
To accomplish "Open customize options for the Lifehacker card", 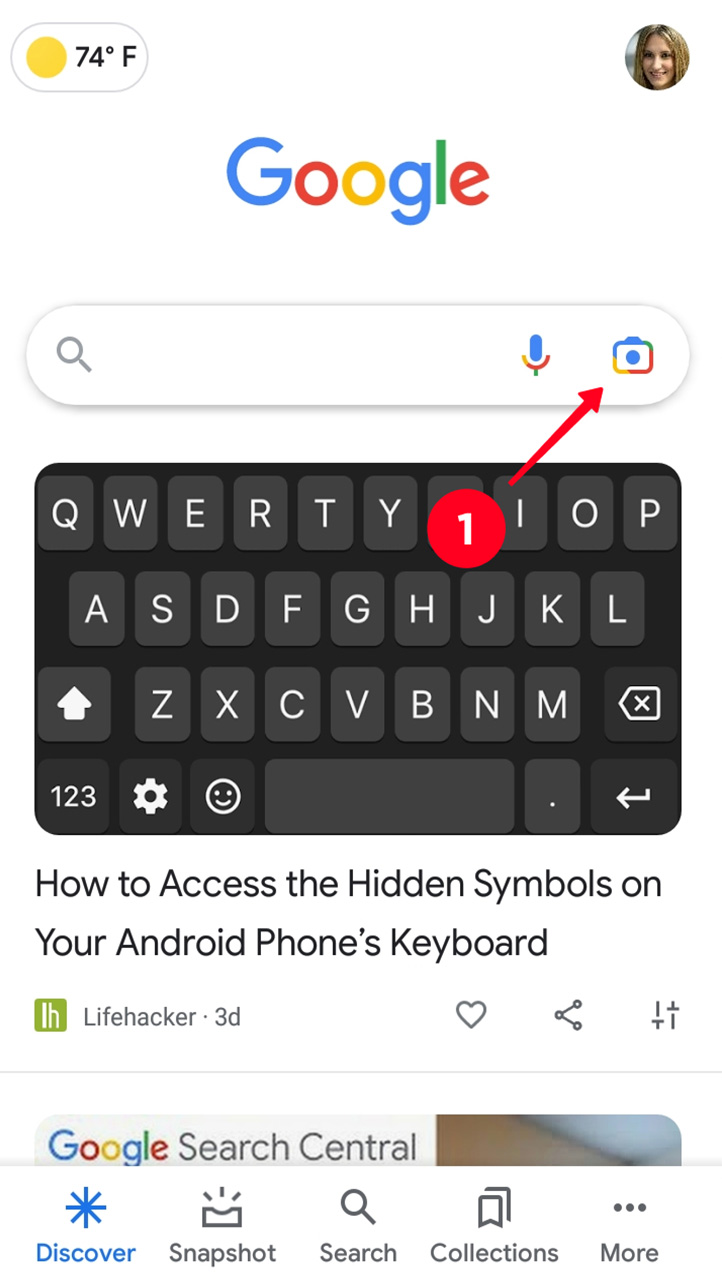I will (665, 1016).
